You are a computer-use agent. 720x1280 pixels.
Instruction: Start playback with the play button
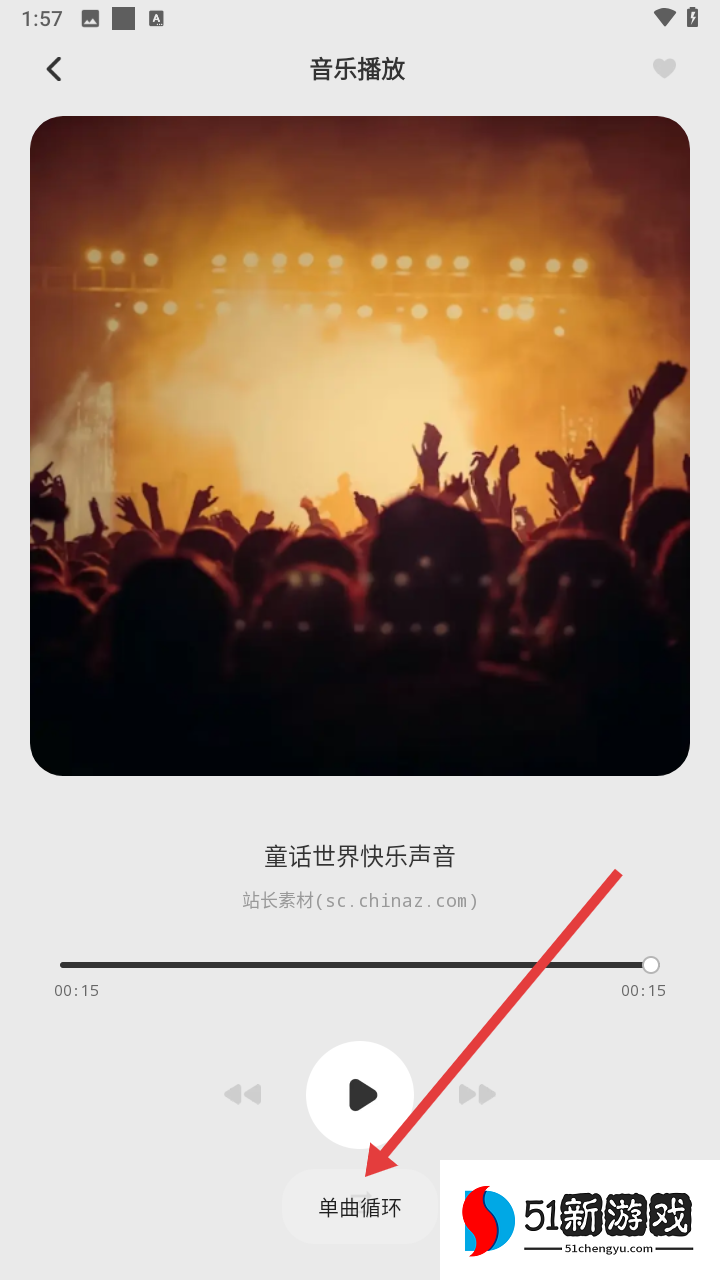[x=360, y=1094]
